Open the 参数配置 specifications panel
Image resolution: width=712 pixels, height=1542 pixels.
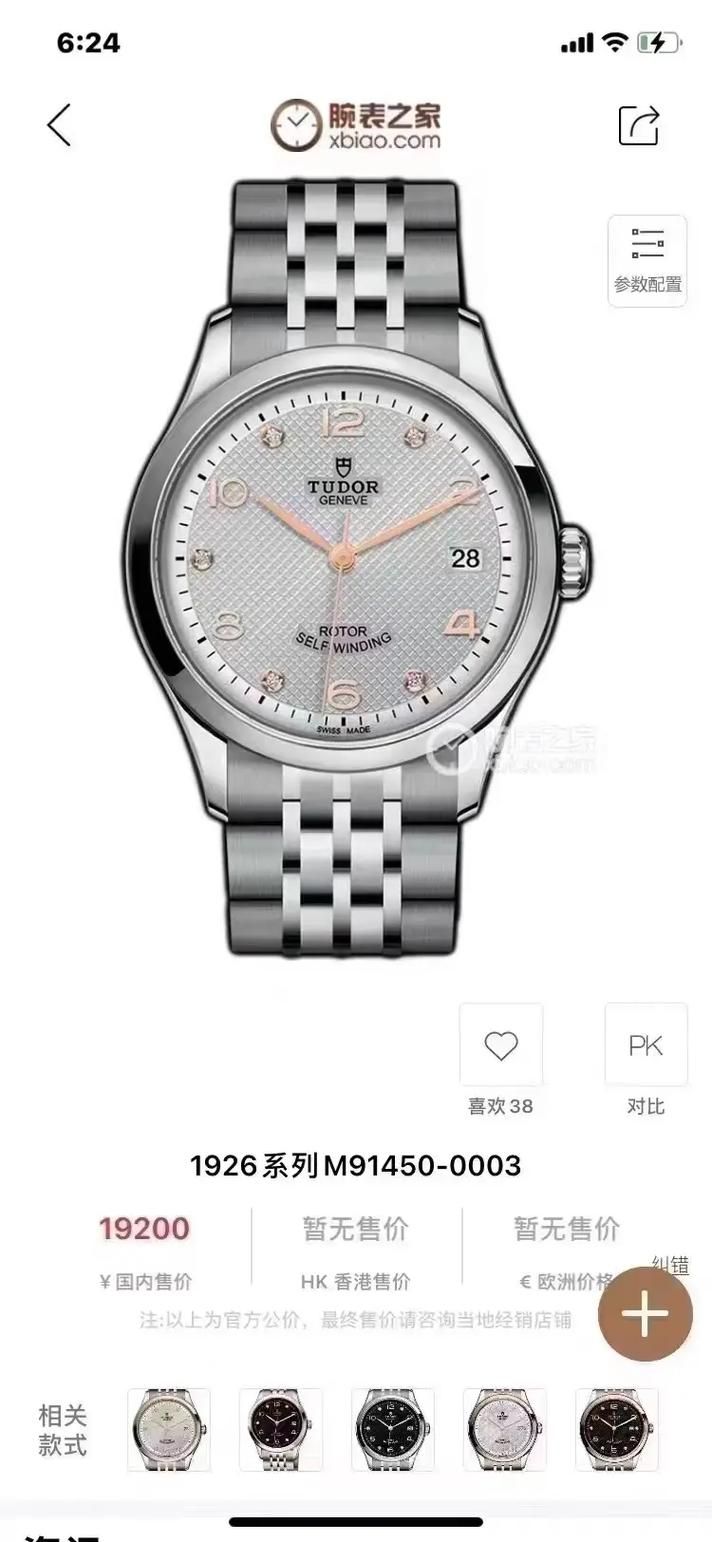click(647, 260)
